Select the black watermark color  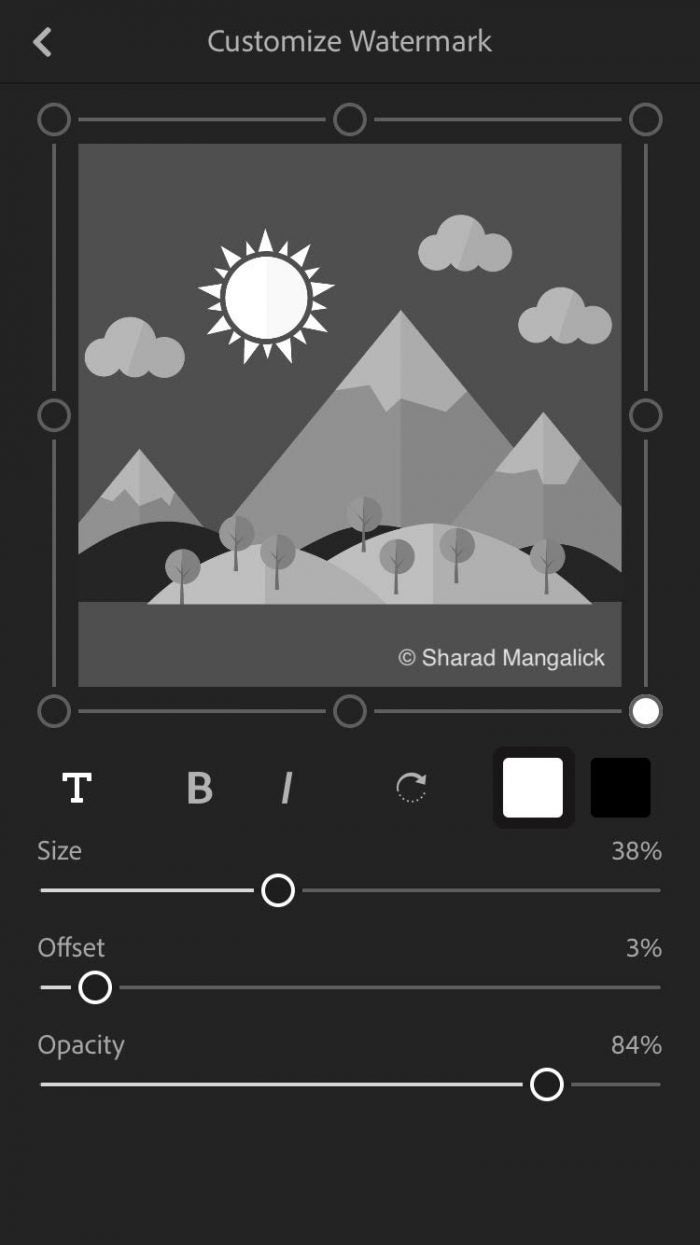point(620,787)
